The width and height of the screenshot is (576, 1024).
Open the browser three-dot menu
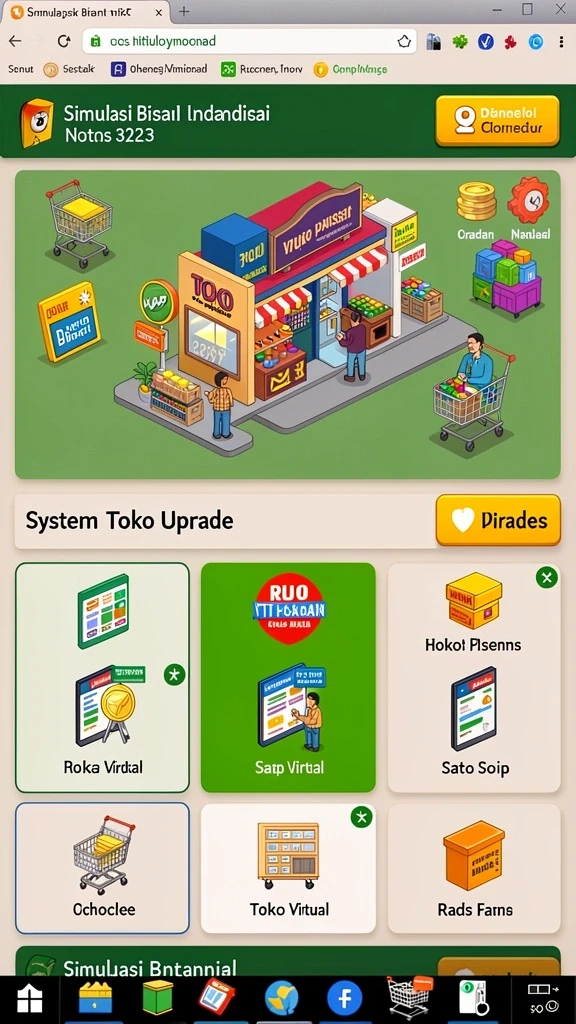pos(561,41)
